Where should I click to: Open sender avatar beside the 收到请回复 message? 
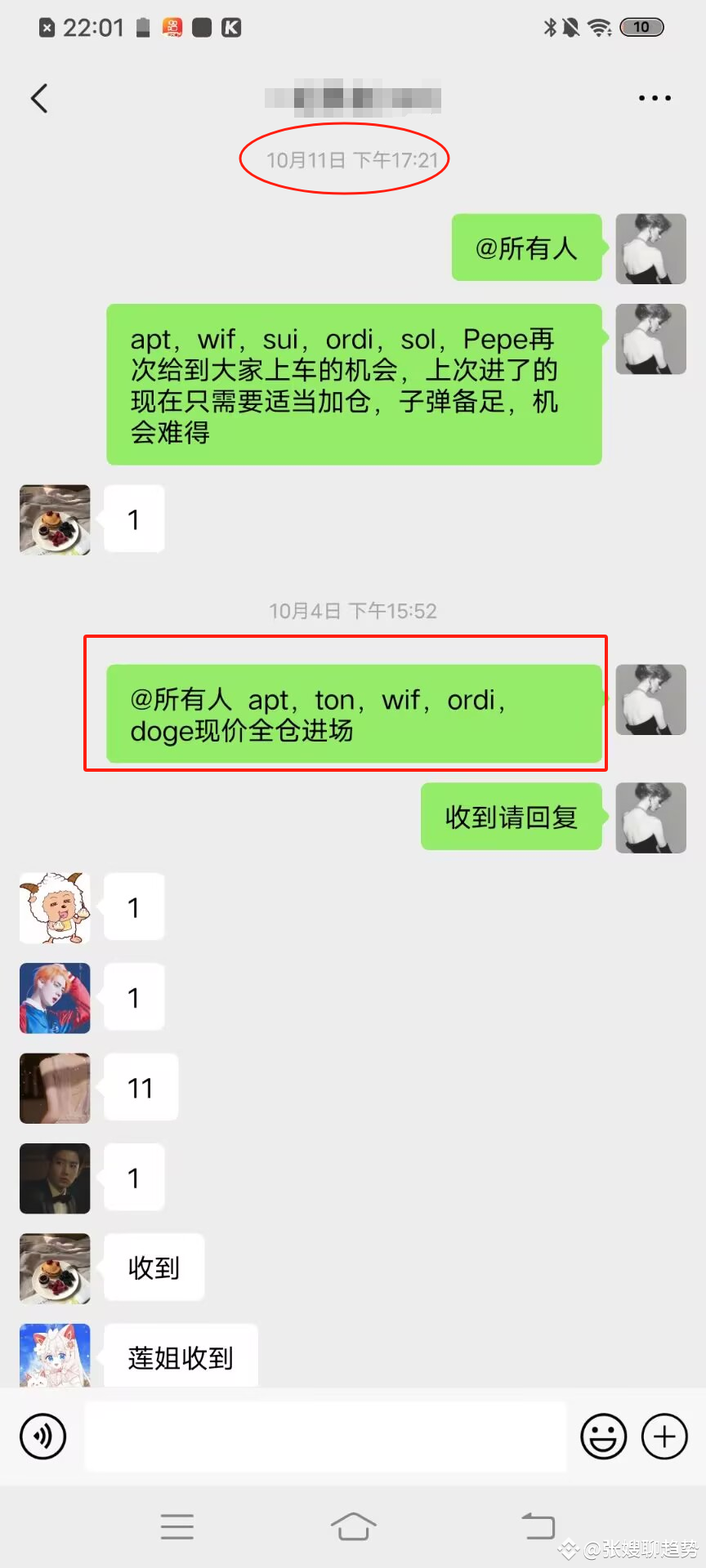pos(650,817)
